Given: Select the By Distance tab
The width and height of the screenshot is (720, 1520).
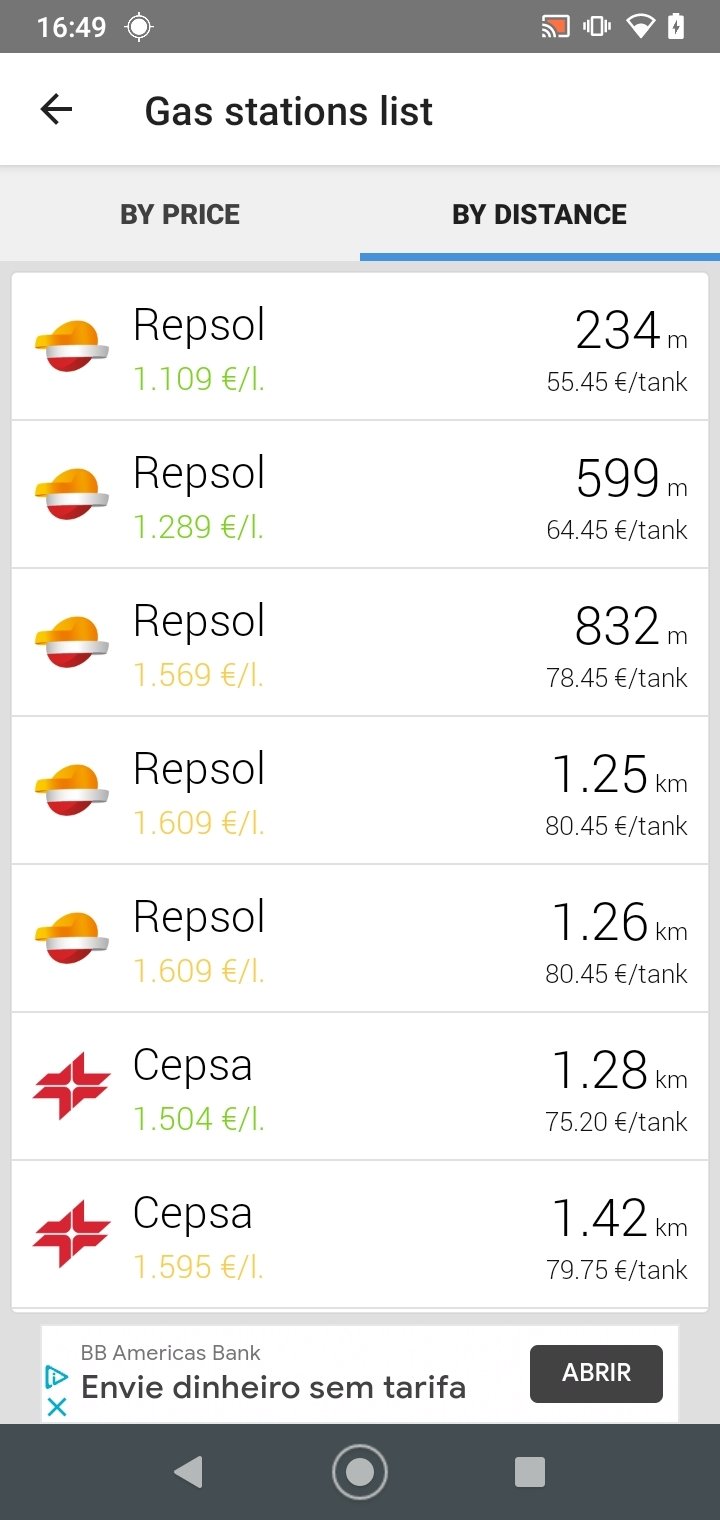Looking at the screenshot, I should (x=540, y=214).
